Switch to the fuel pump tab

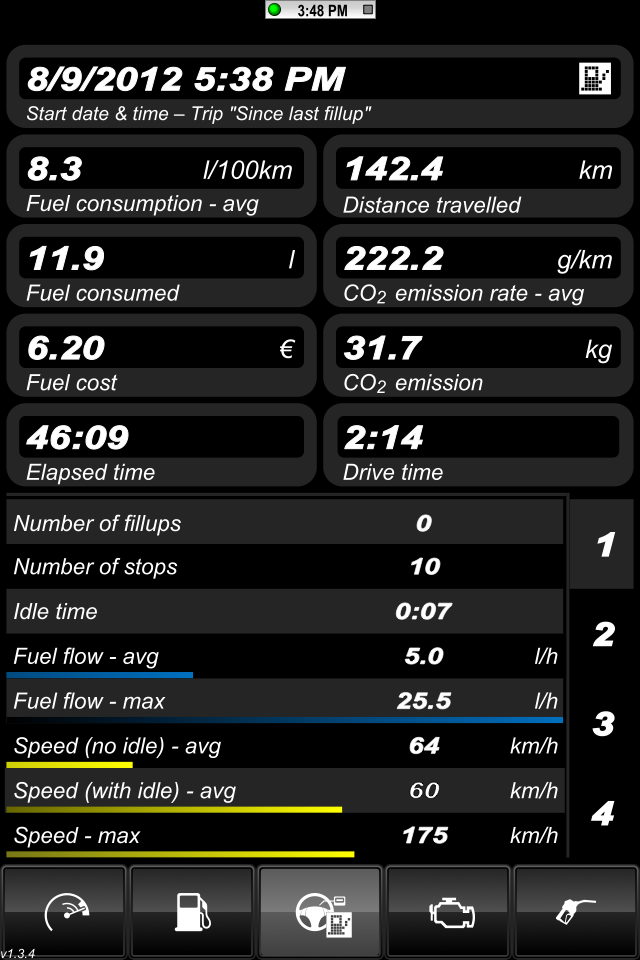tap(192, 912)
